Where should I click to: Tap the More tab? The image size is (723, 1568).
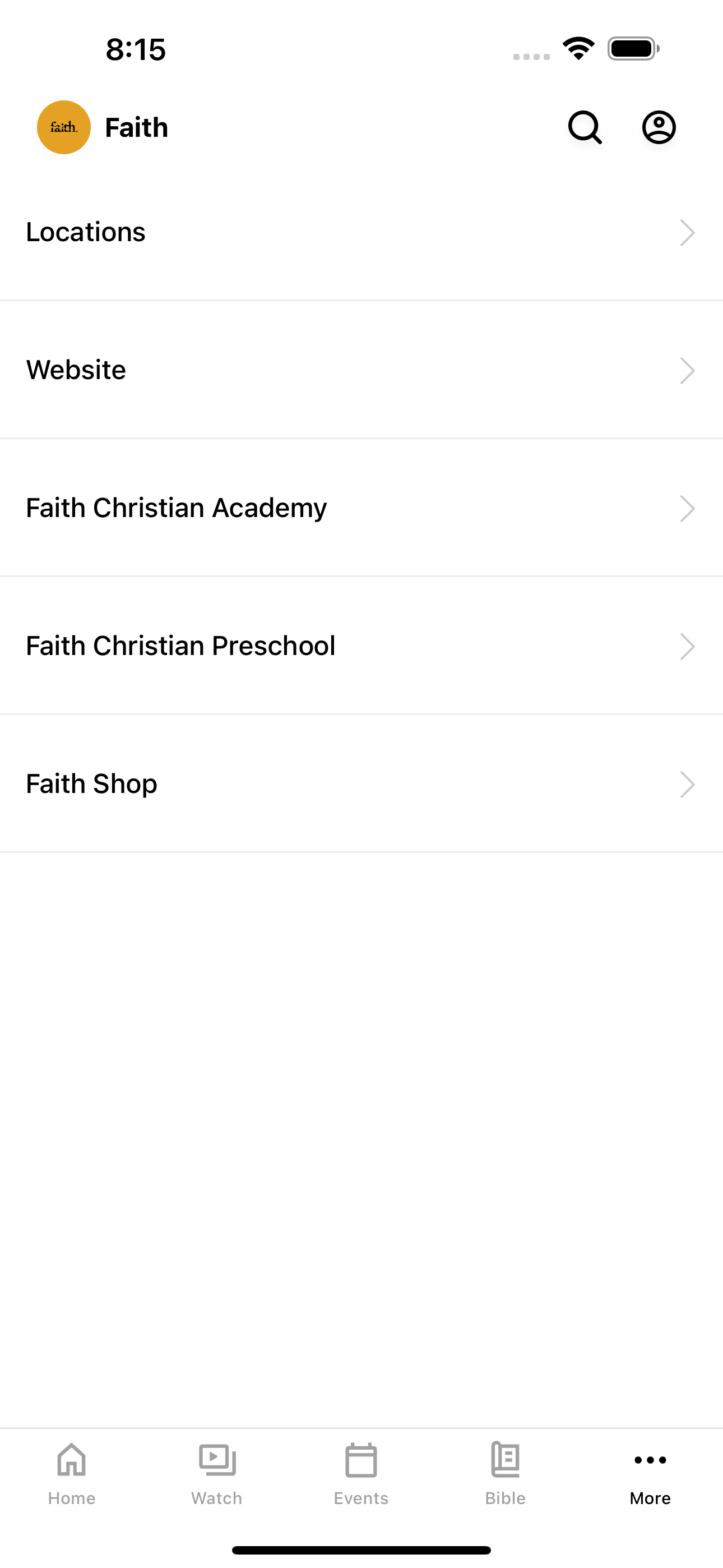(x=650, y=1474)
